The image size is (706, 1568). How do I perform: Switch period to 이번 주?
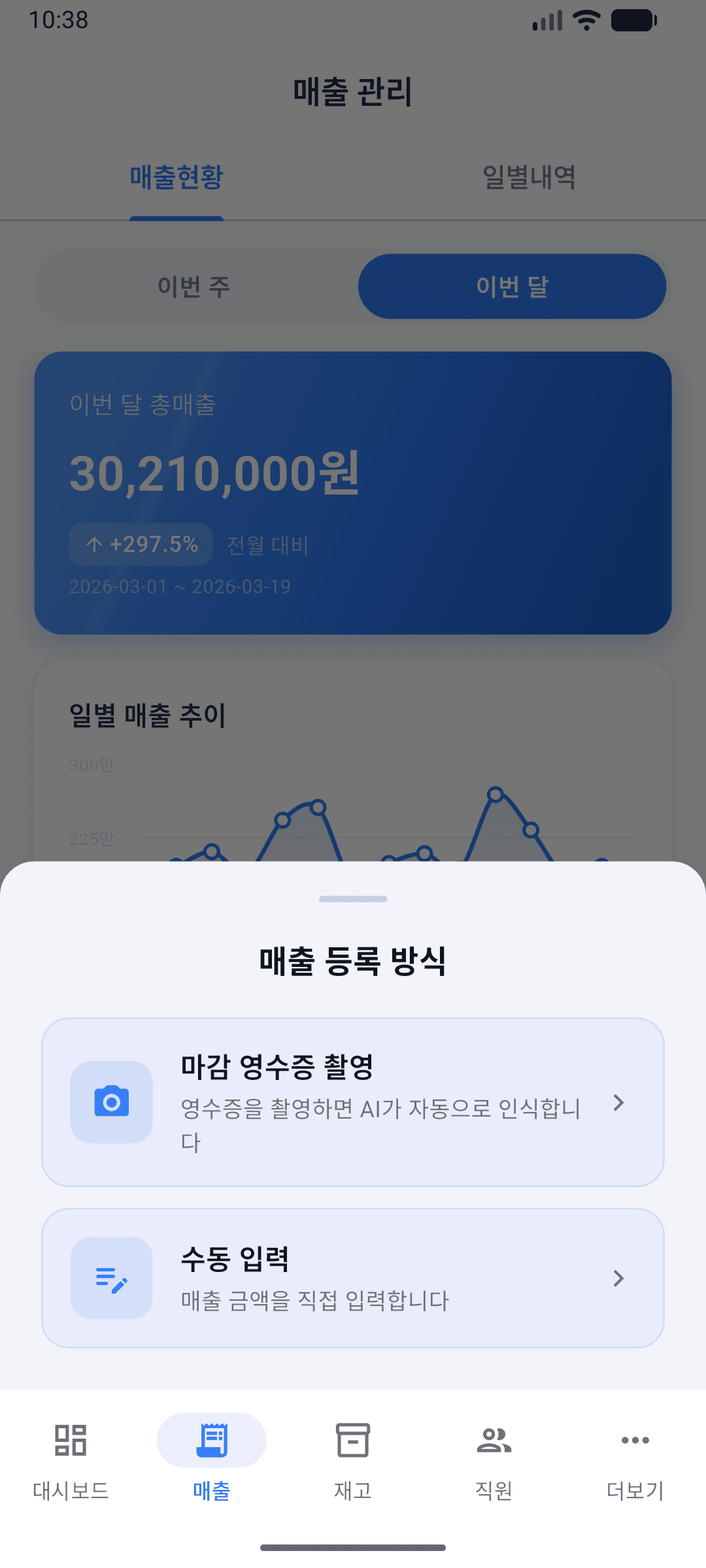[x=194, y=286]
